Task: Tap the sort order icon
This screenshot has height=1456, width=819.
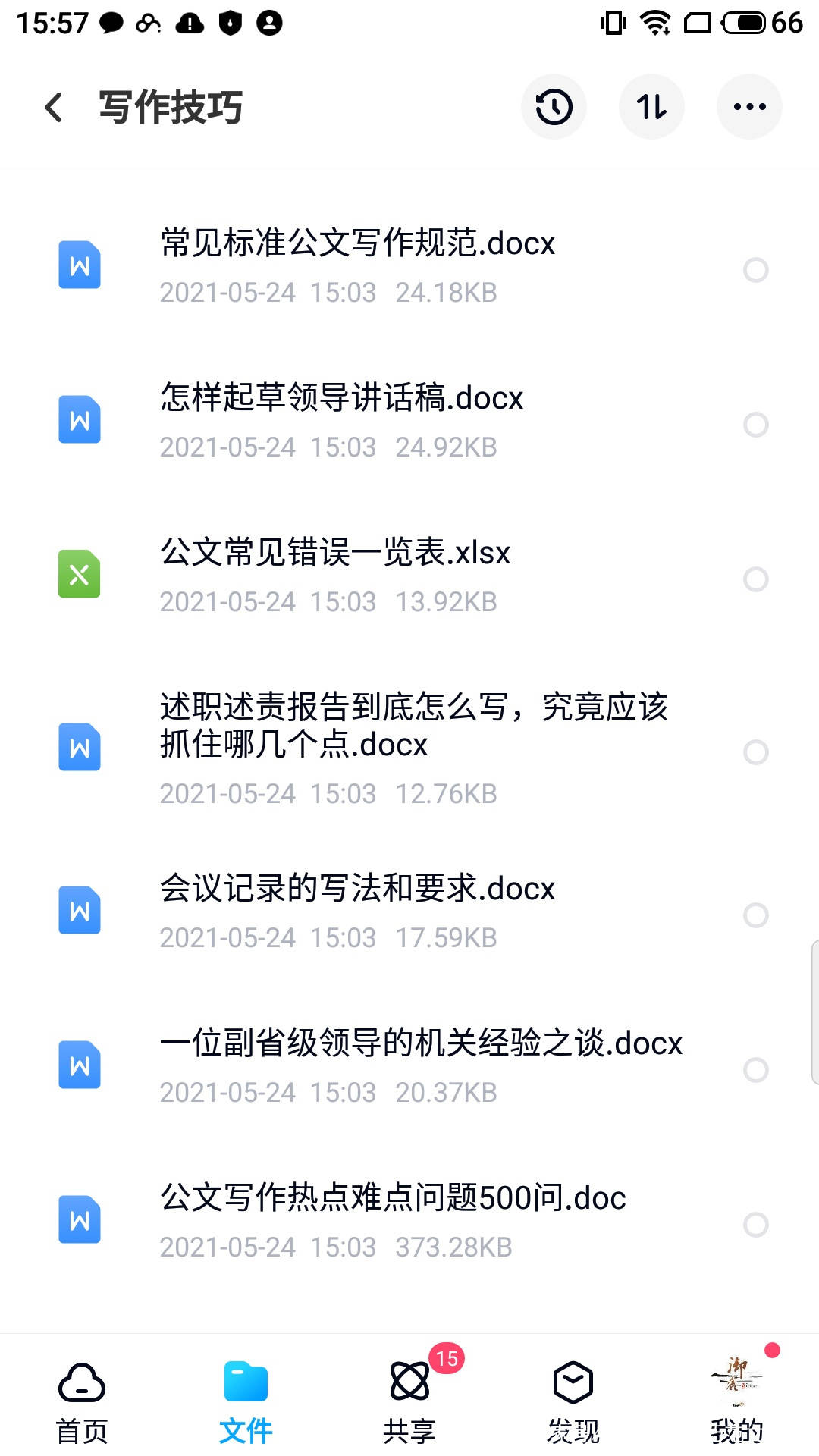Action: (651, 106)
